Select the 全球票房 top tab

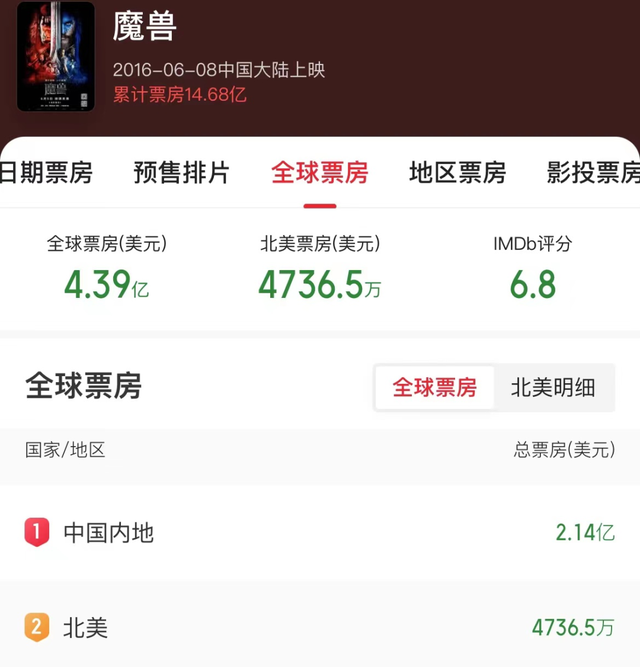pos(319,173)
